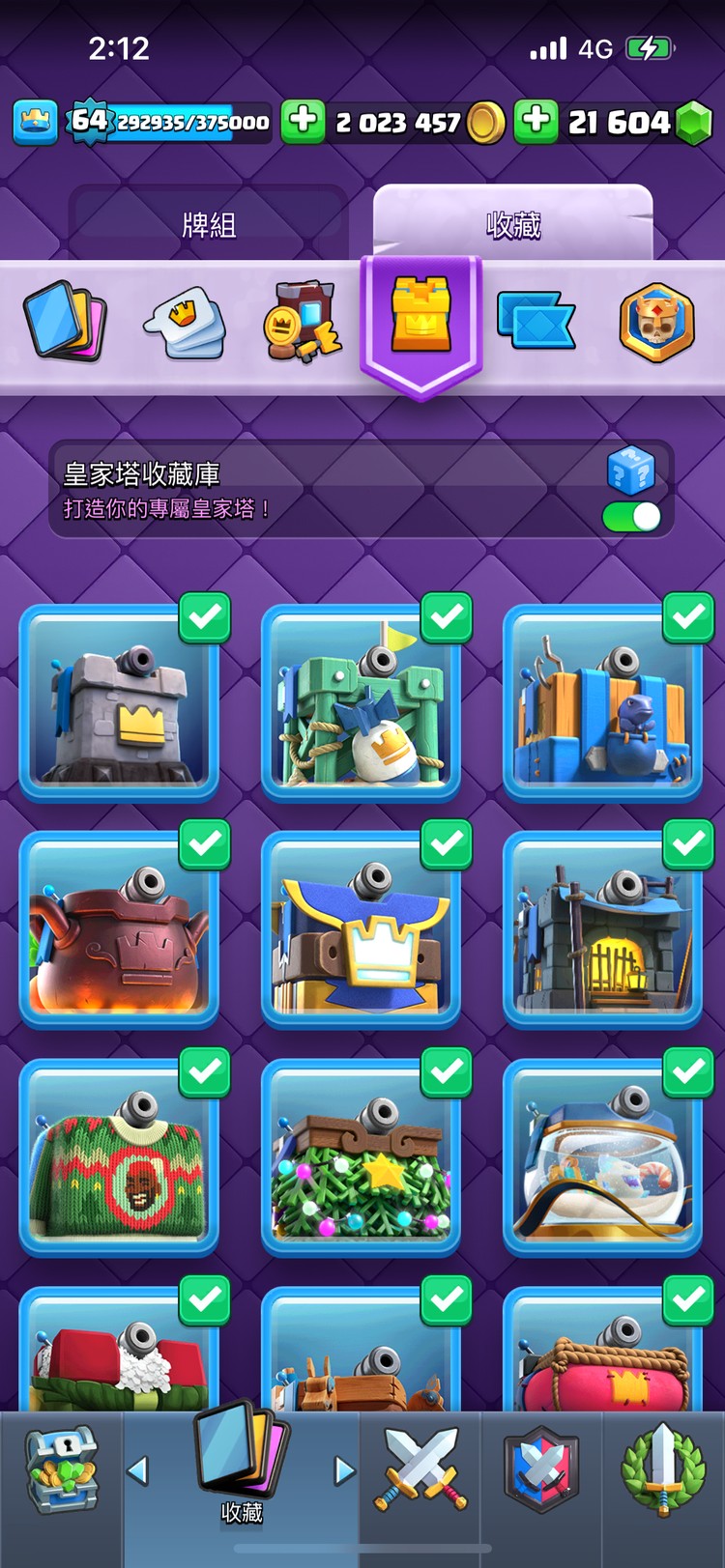Select the Christmas sweater tower skin
The image size is (725, 1568).
click(119, 1158)
